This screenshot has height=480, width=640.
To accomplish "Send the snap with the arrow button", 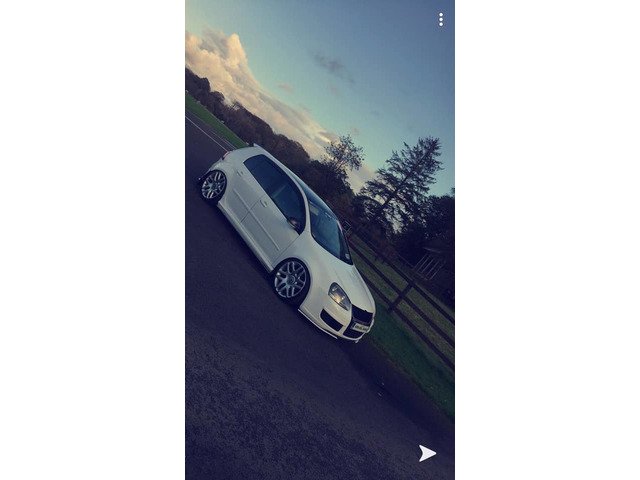I will tap(427, 453).
